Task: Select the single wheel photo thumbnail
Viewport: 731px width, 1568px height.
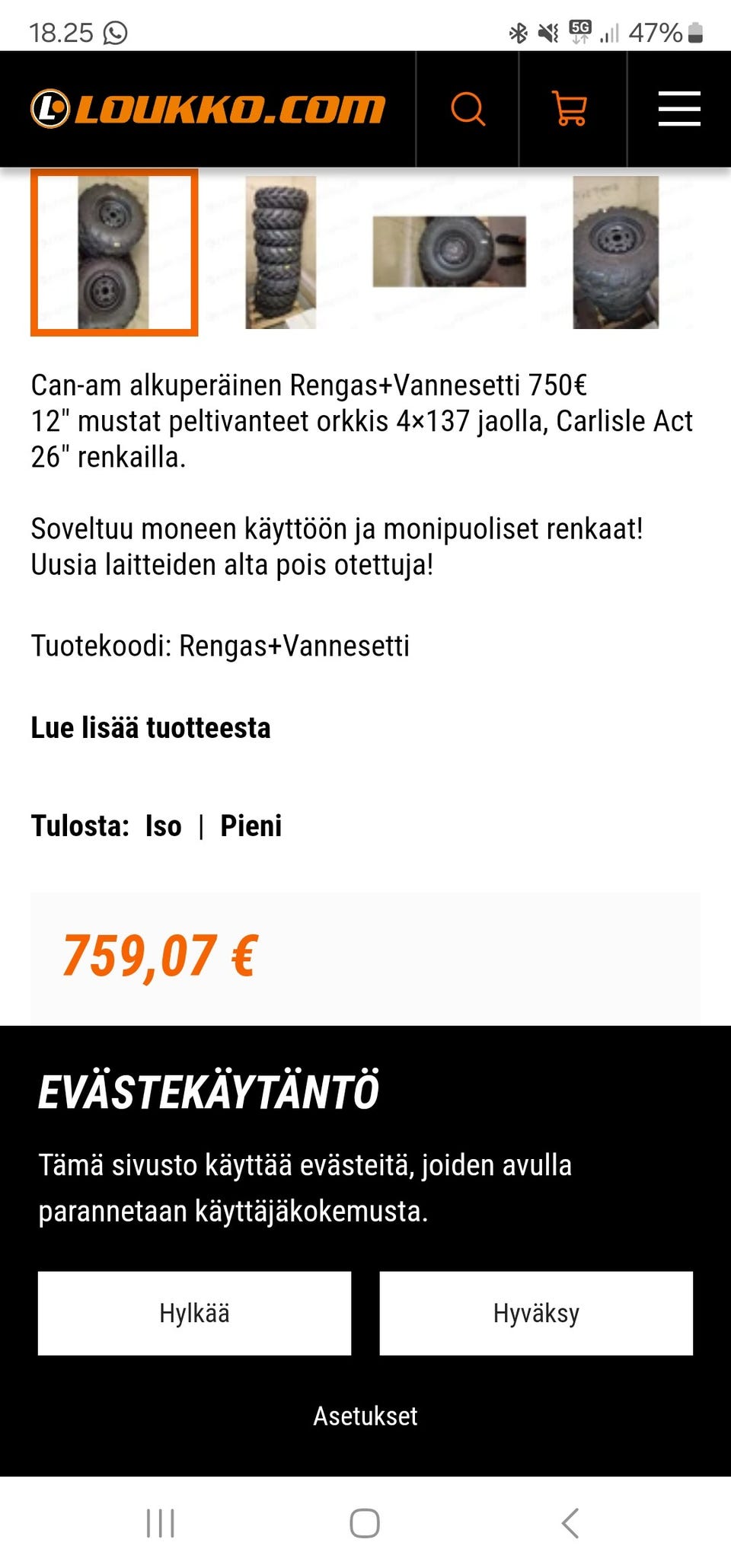Action: point(451,254)
